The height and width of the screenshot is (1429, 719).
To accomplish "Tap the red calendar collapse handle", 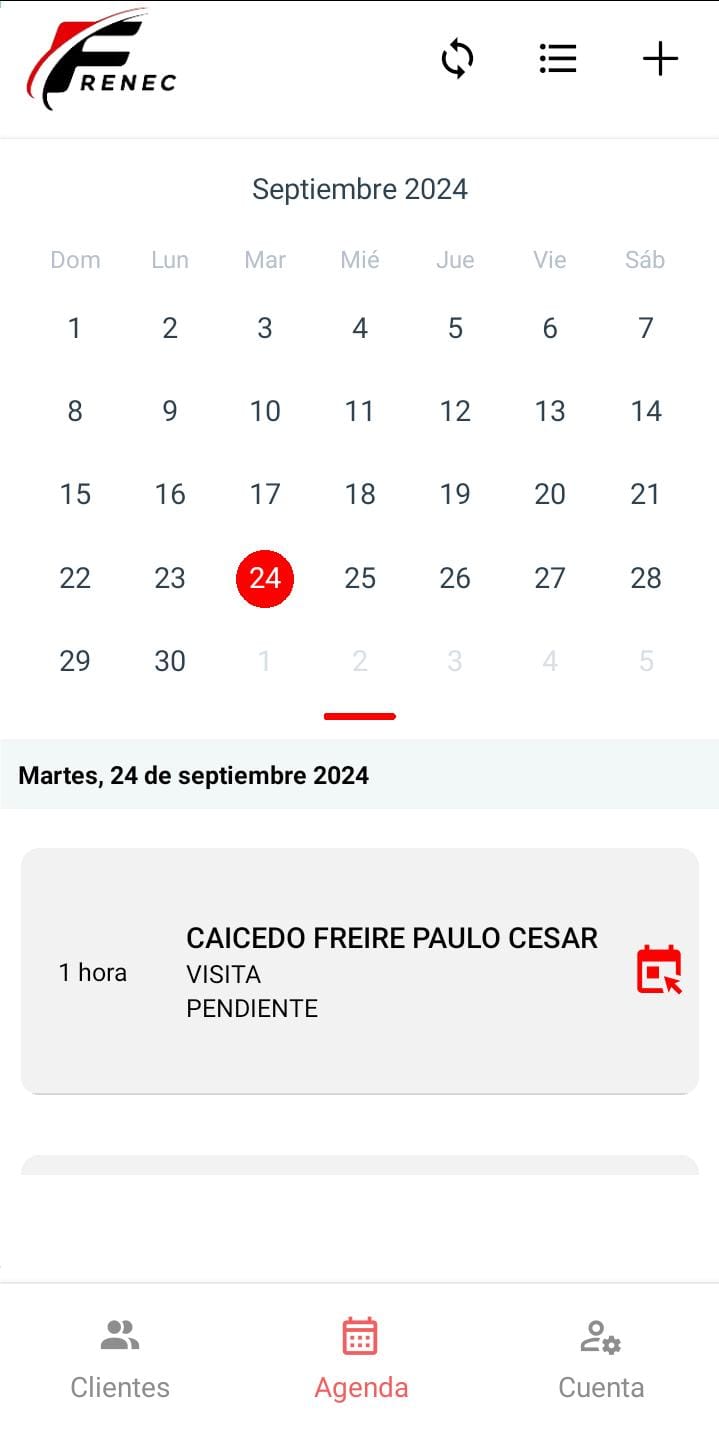I will click(x=360, y=716).
